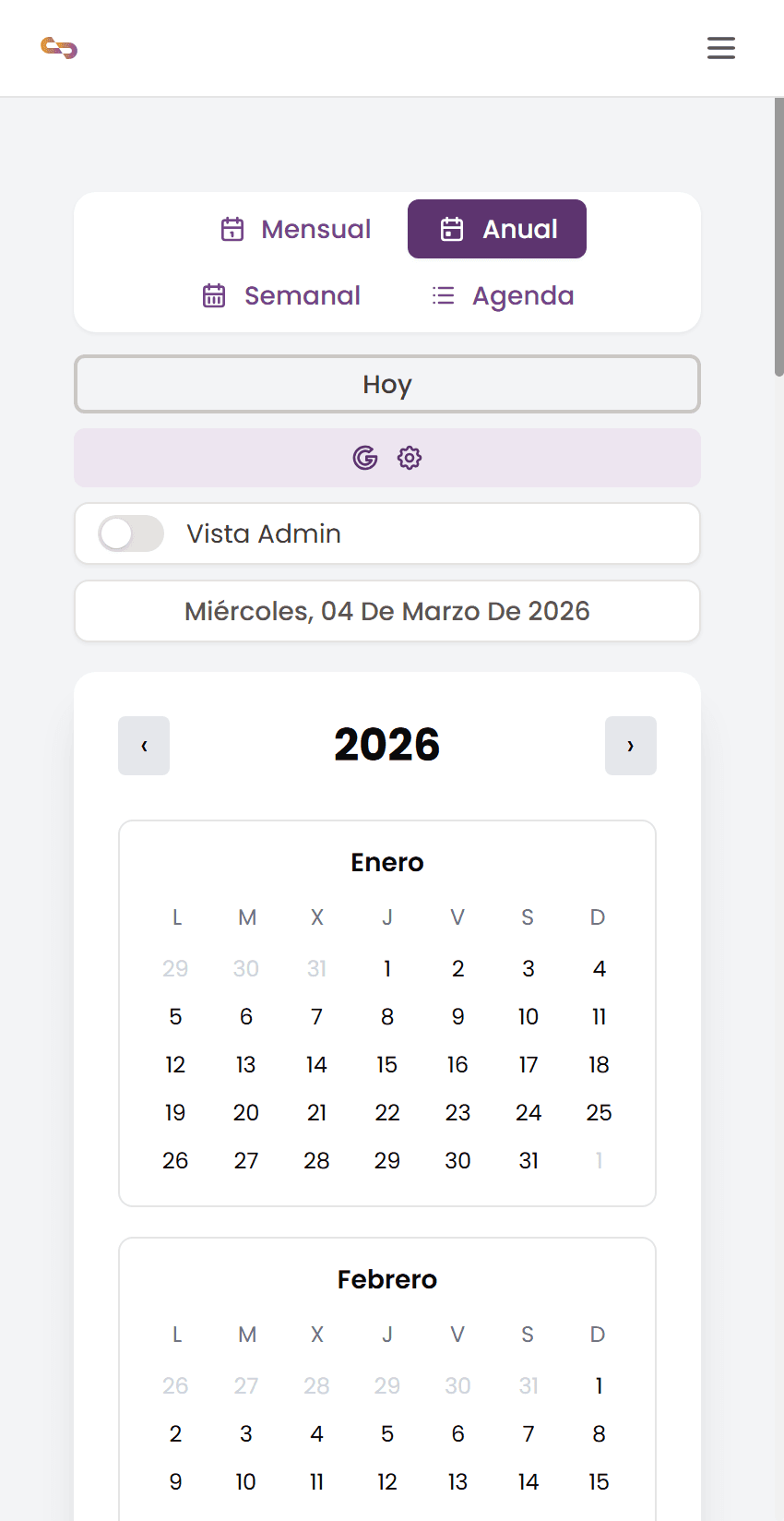Click the list icon beside Agenda
Image resolution: width=784 pixels, height=1521 pixels.
443,295
